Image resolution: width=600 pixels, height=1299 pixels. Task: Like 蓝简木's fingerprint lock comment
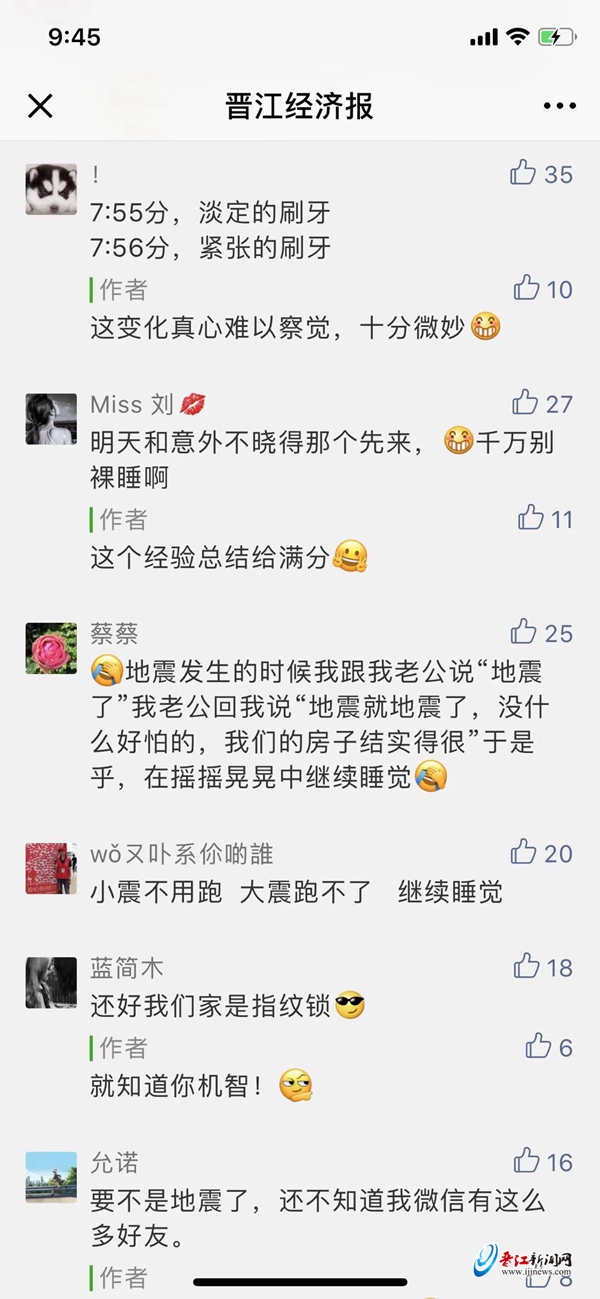click(527, 966)
